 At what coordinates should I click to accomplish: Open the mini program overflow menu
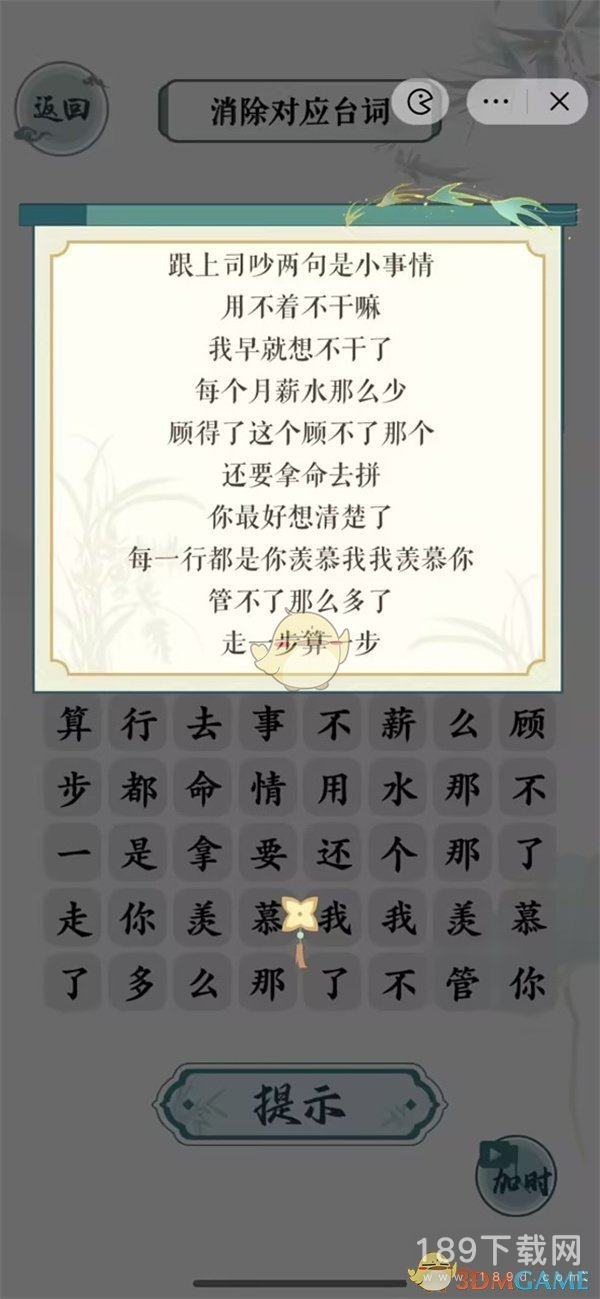click(495, 101)
